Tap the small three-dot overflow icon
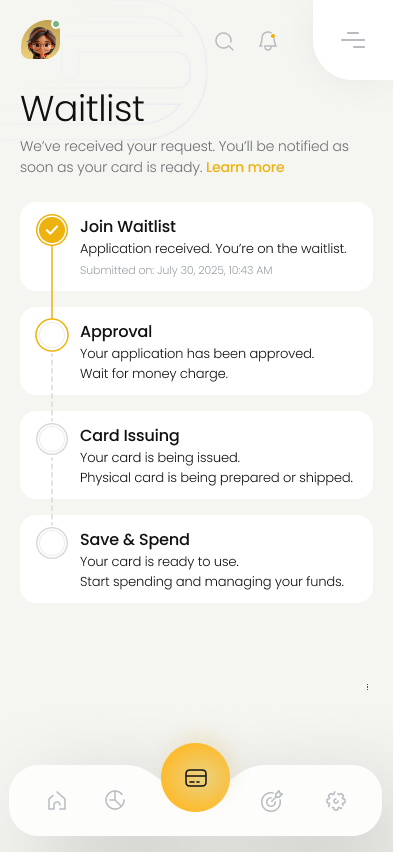Image resolution: width=393 pixels, height=852 pixels. click(x=367, y=687)
